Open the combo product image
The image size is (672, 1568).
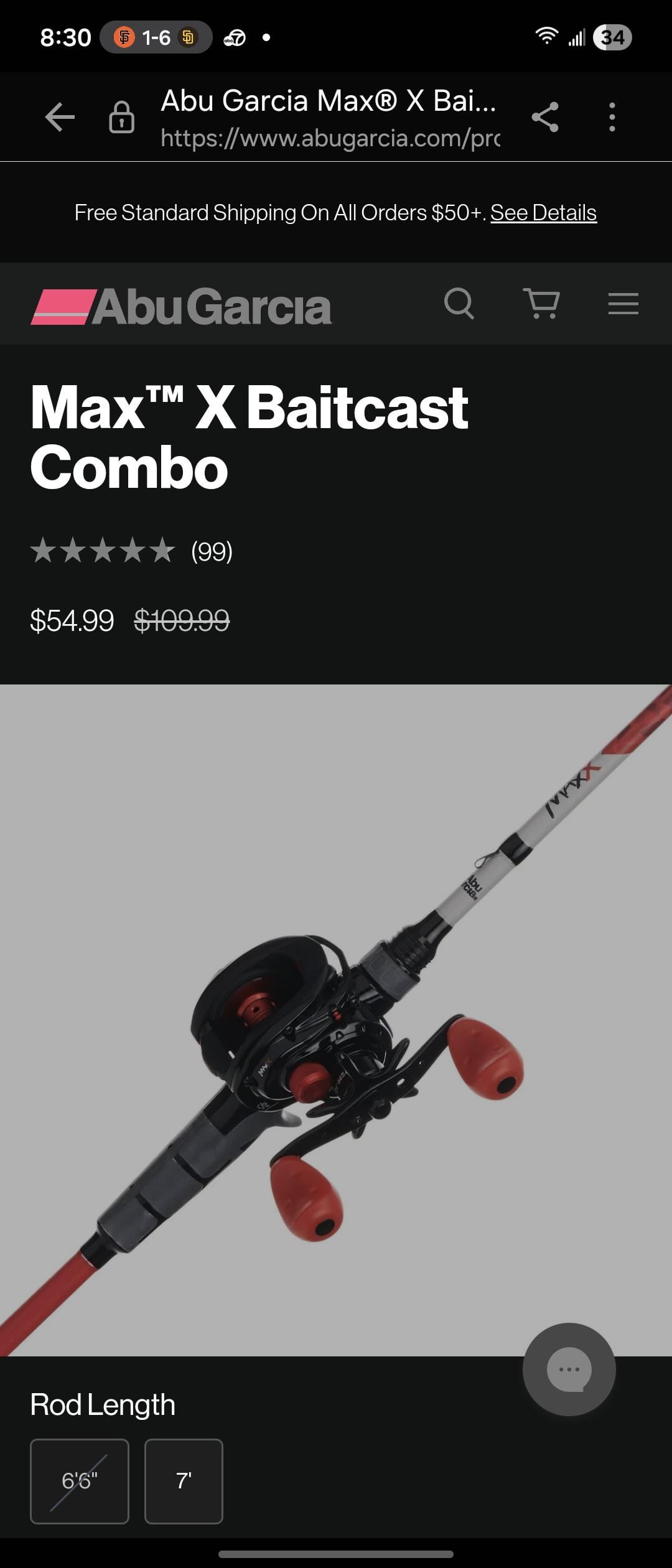336,1020
